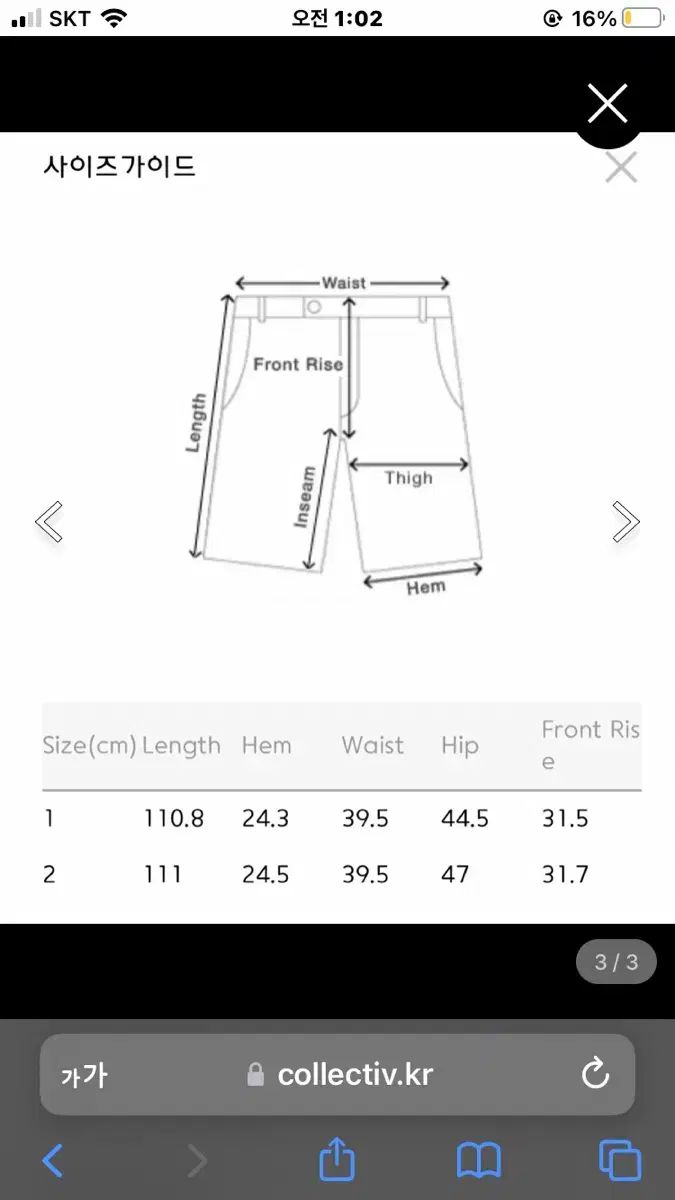The image size is (675, 1200).
Task: Open the Safari share sheet
Action: pyautogui.click(x=337, y=1160)
